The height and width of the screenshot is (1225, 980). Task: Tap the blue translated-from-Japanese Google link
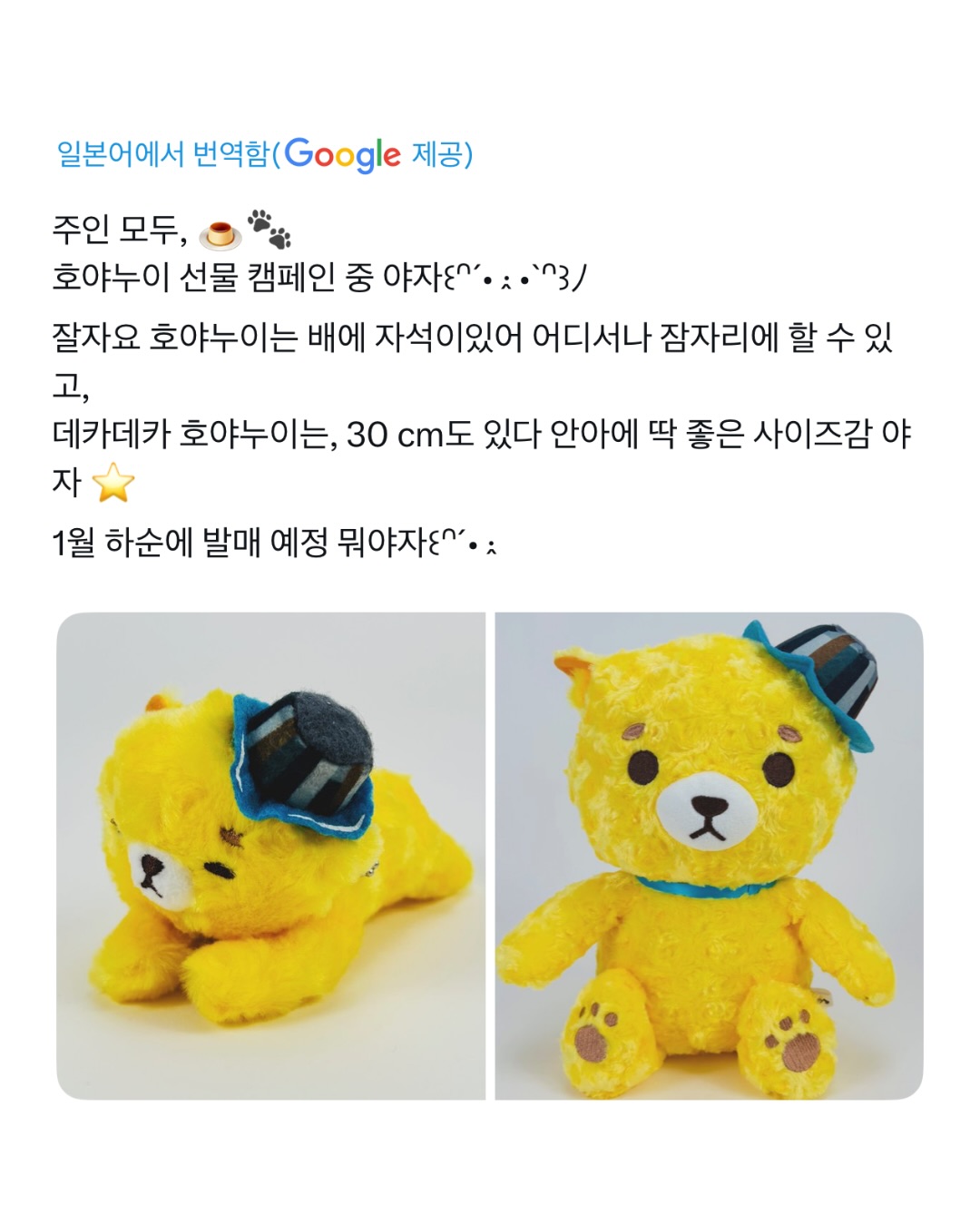(x=264, y=154)
